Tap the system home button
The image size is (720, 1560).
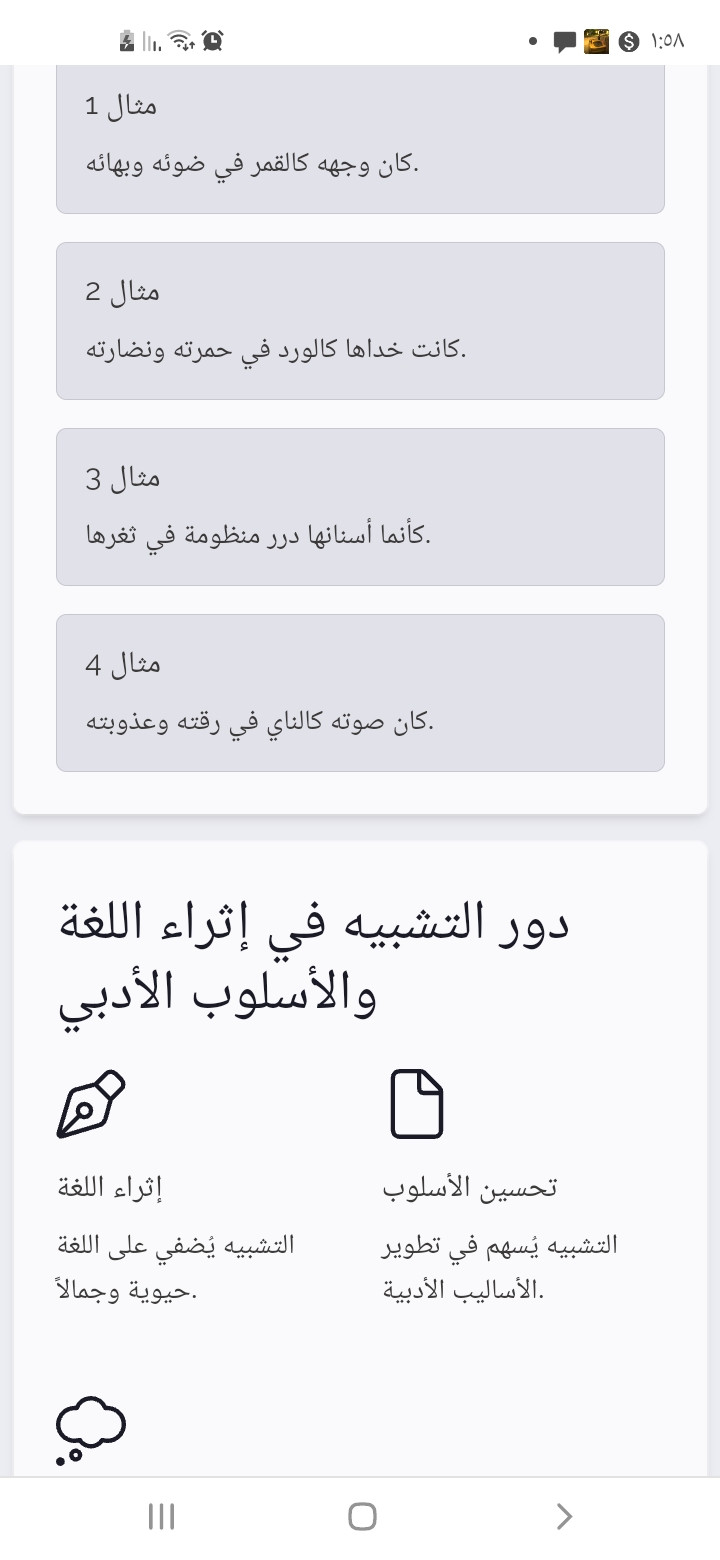point(362,1517)
